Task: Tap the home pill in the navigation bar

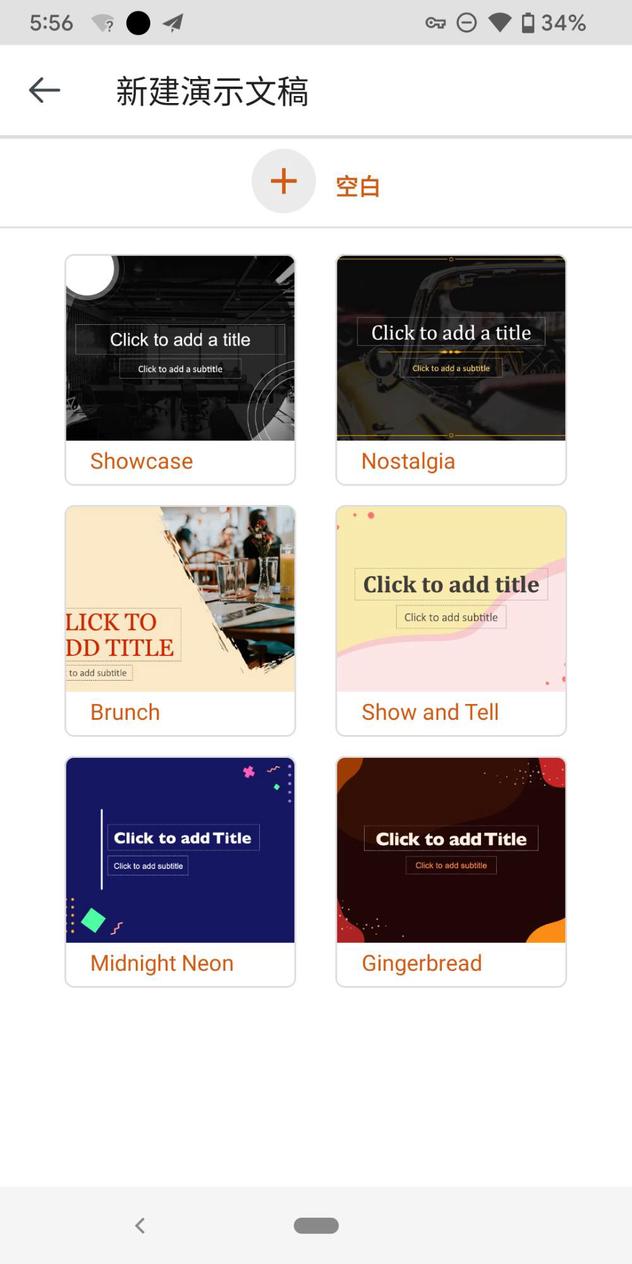Action: point(316,1225)
